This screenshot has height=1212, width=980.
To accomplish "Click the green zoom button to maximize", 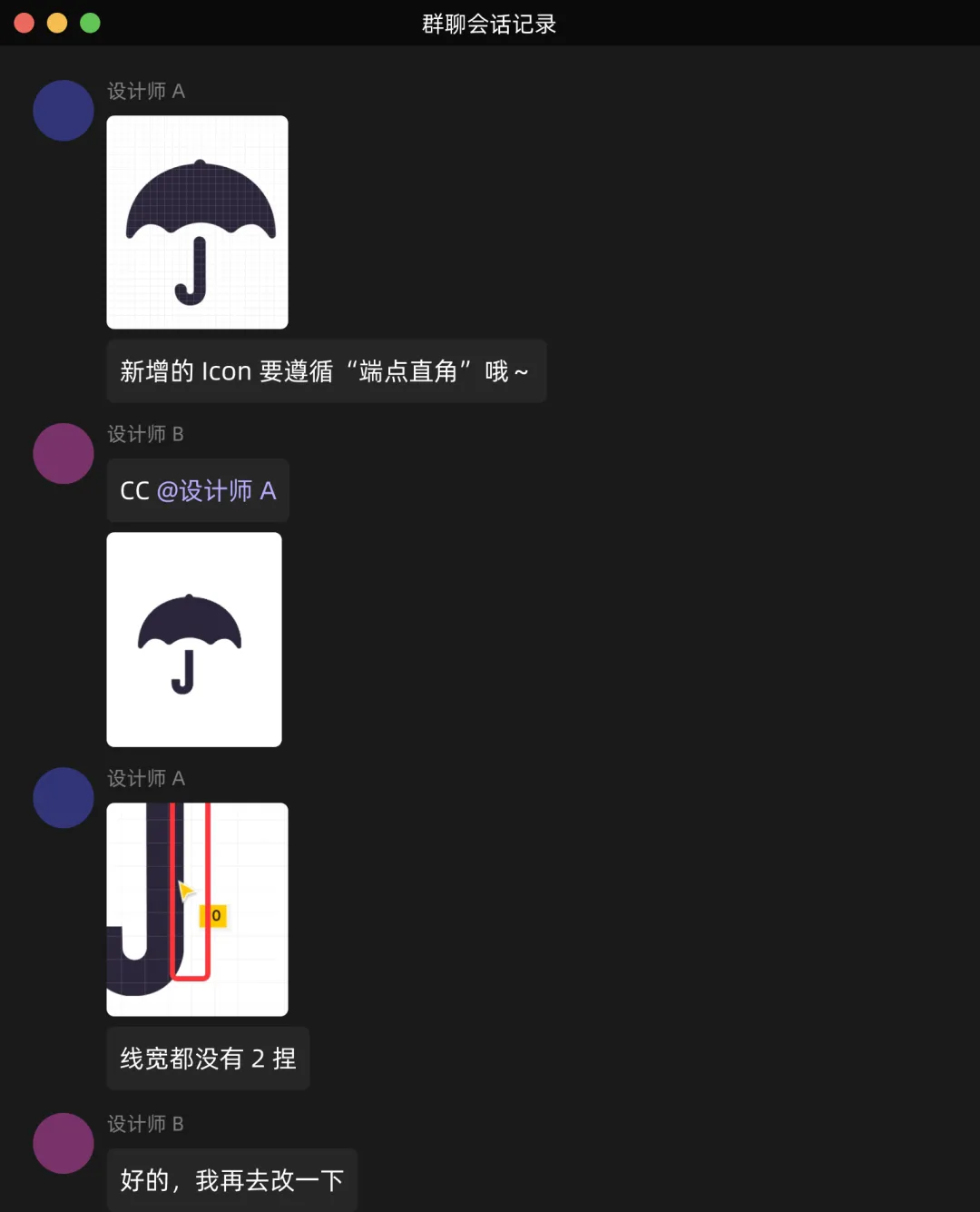I will pyautogui.click(x=90, y=22).
